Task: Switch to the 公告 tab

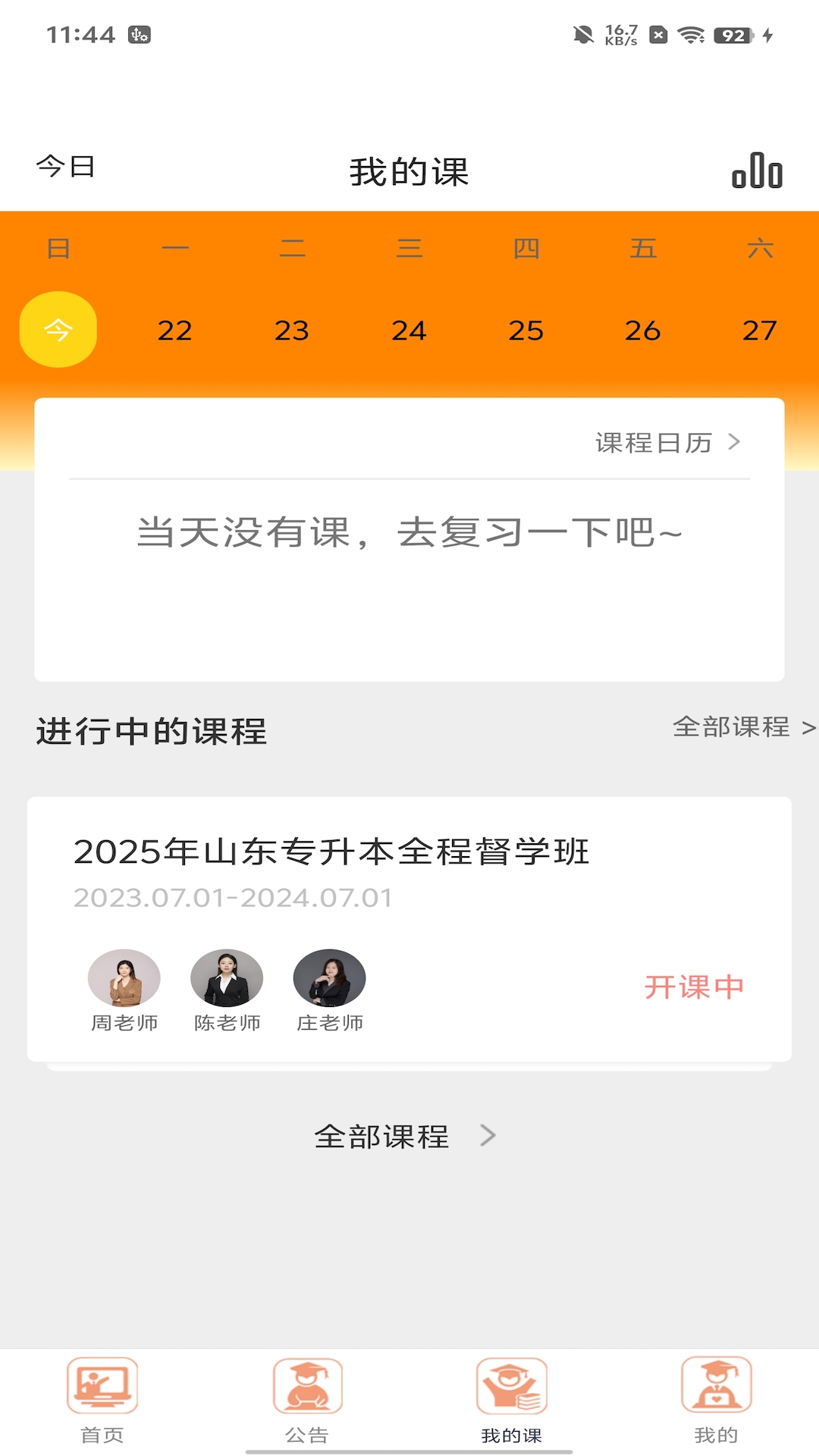Action: tap(307, 1399)
